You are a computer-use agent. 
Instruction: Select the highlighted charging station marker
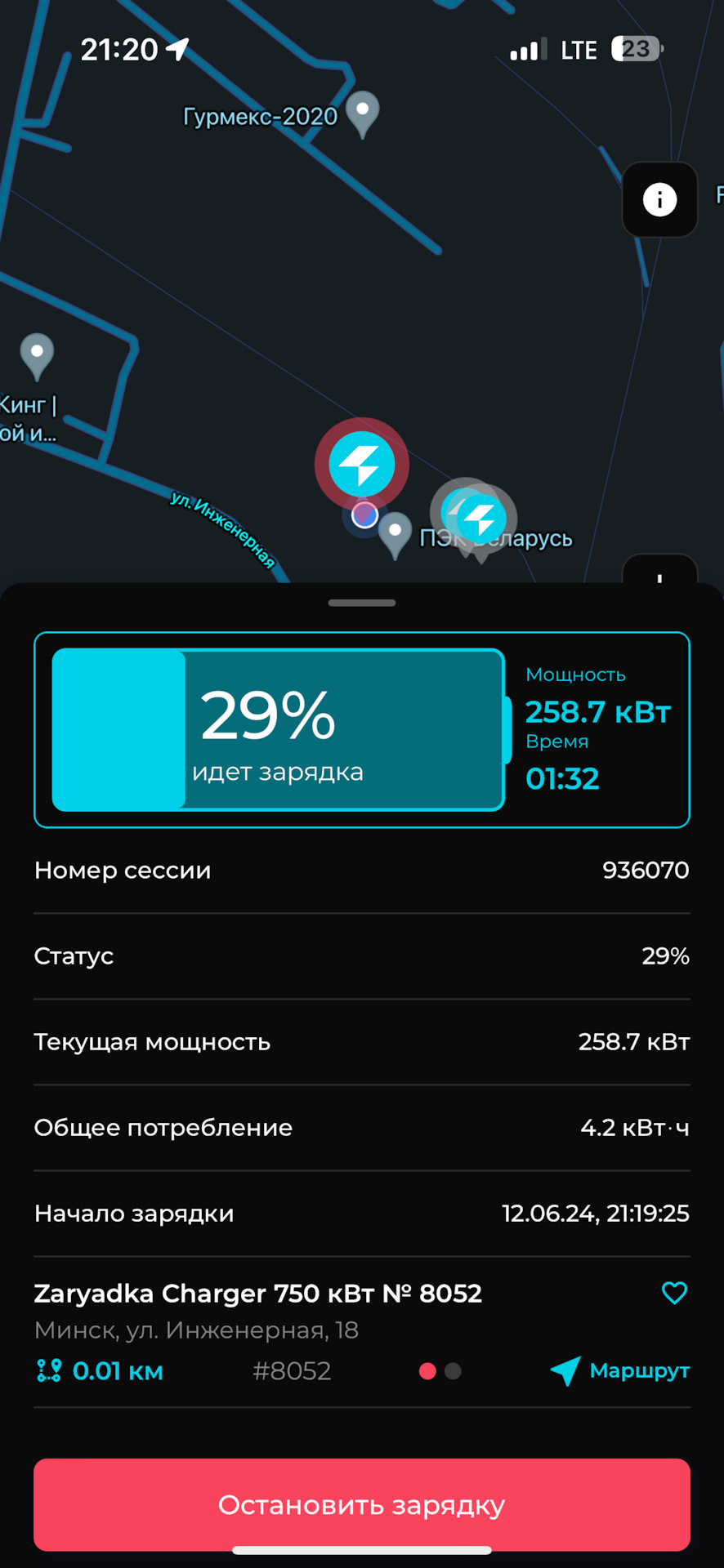pos(362,464)
